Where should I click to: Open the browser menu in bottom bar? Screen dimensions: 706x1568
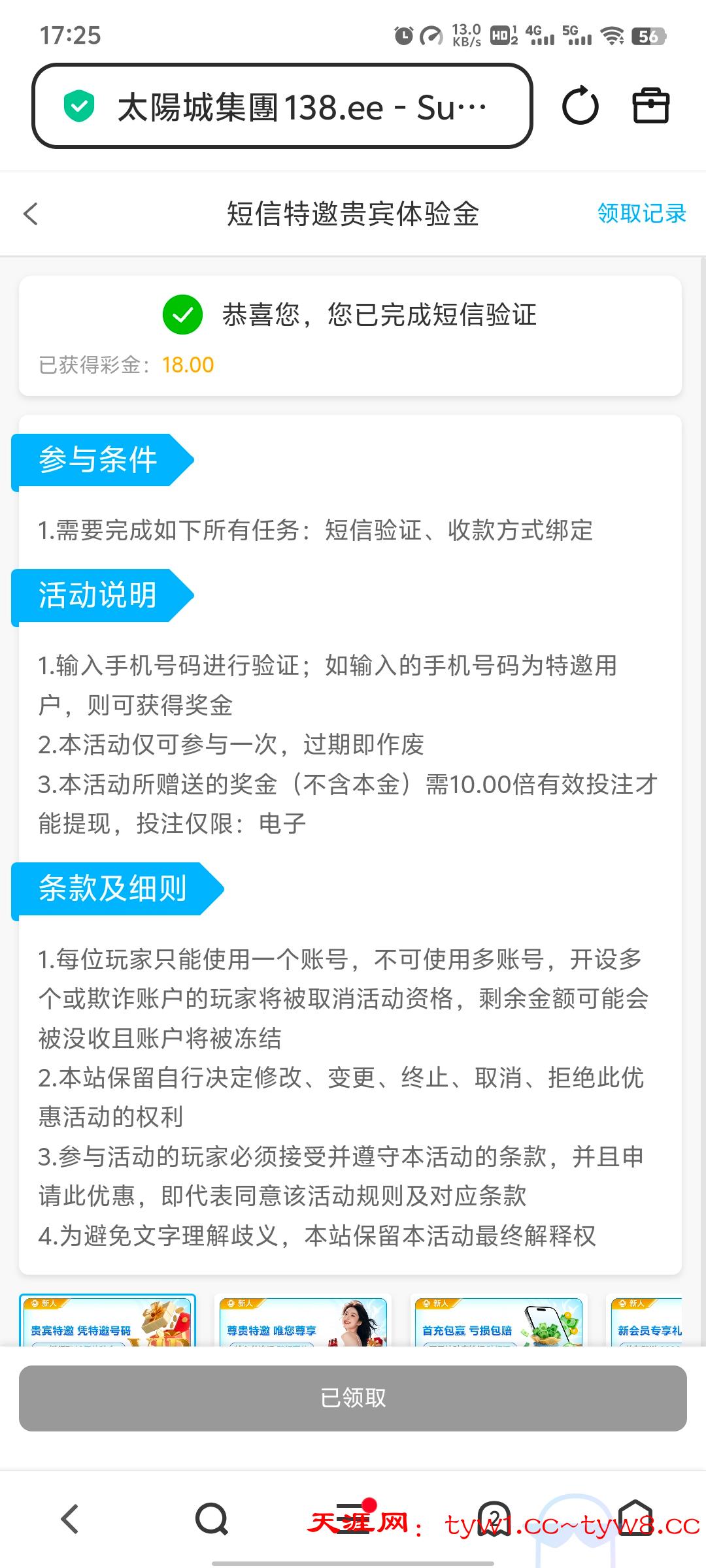pyautogui.click(x=353, y=1519)
